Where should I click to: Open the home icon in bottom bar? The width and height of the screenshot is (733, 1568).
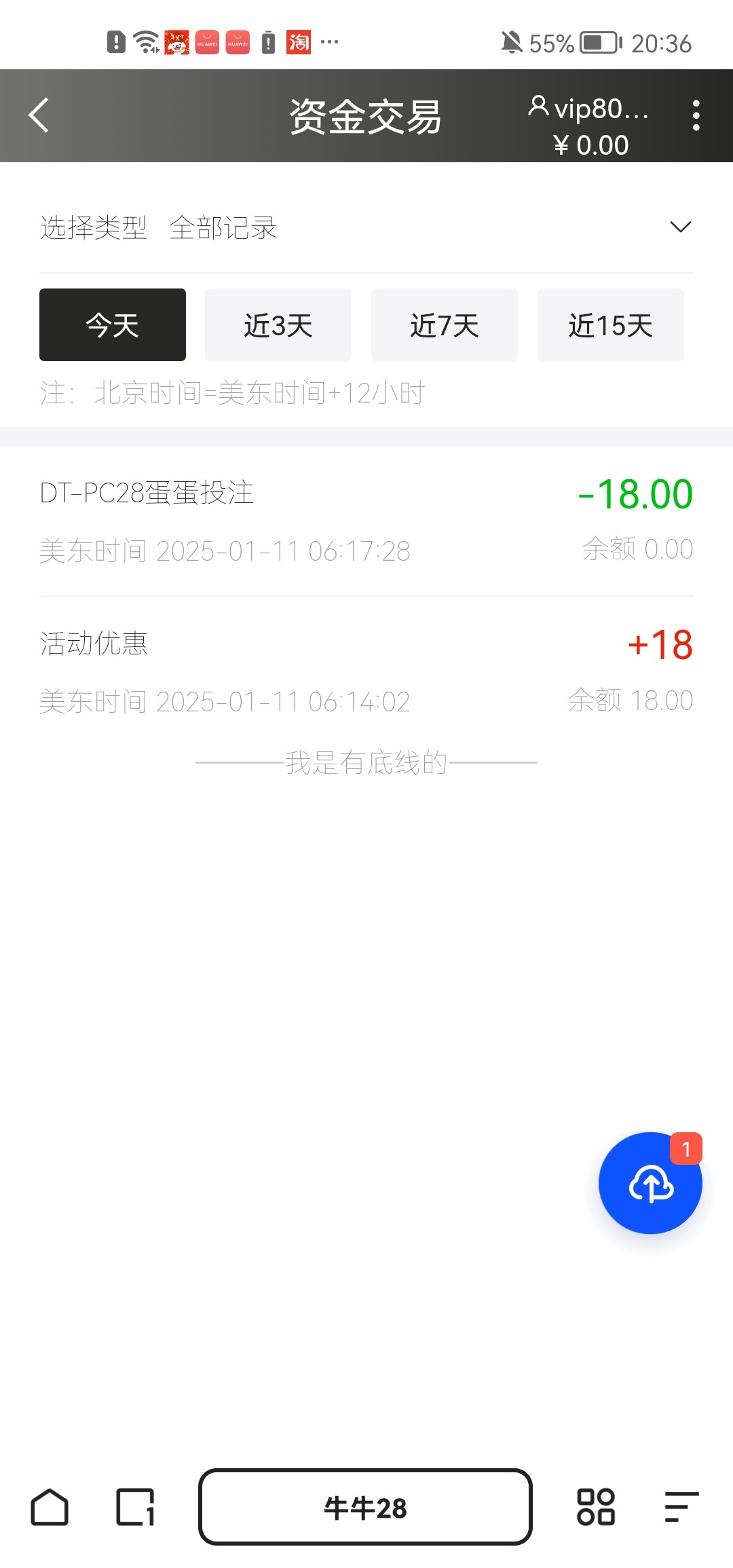click(x=50, y=1508)
